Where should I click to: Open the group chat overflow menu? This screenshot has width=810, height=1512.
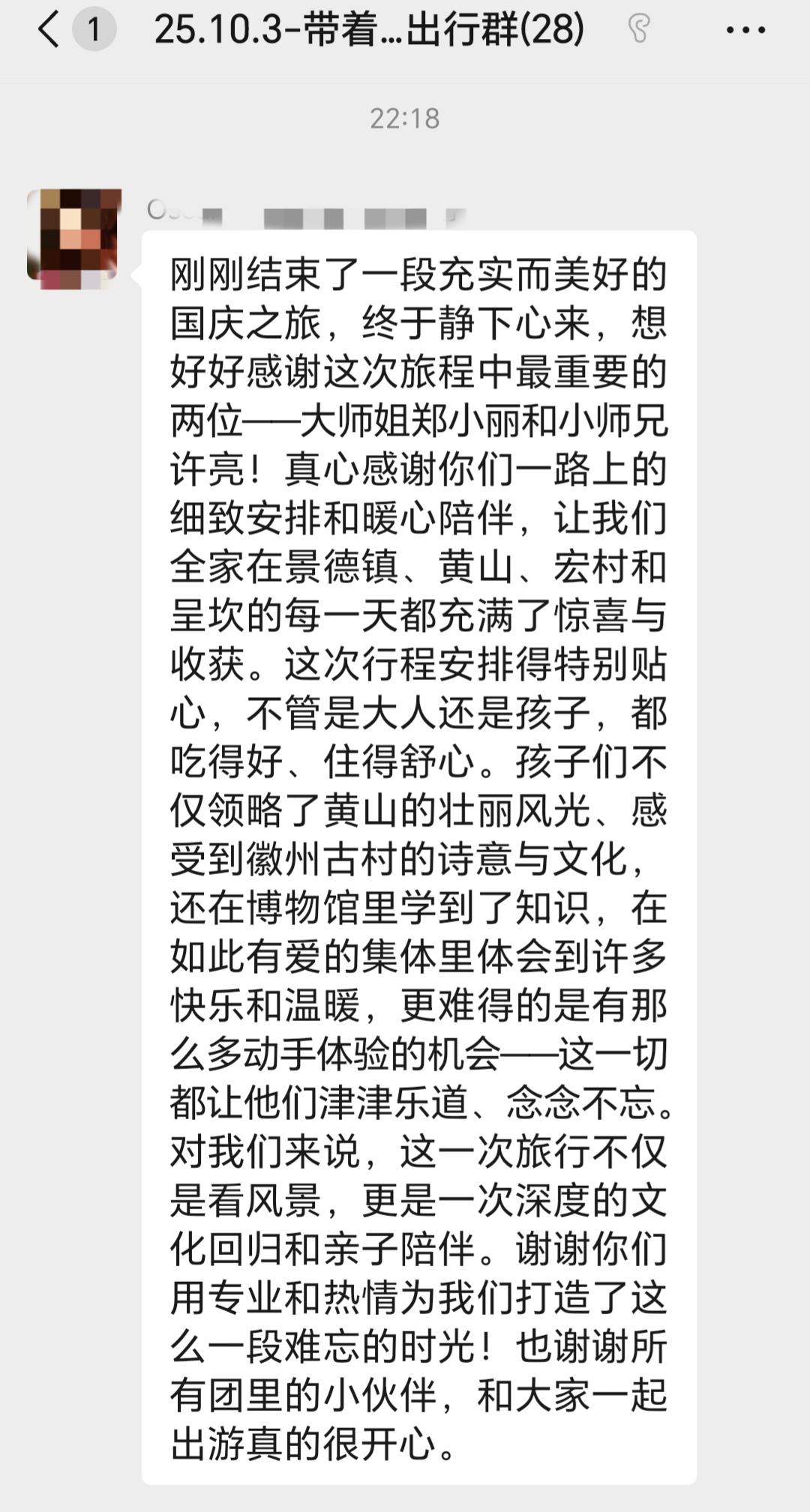pyautogui.click(x=745, y=31)
